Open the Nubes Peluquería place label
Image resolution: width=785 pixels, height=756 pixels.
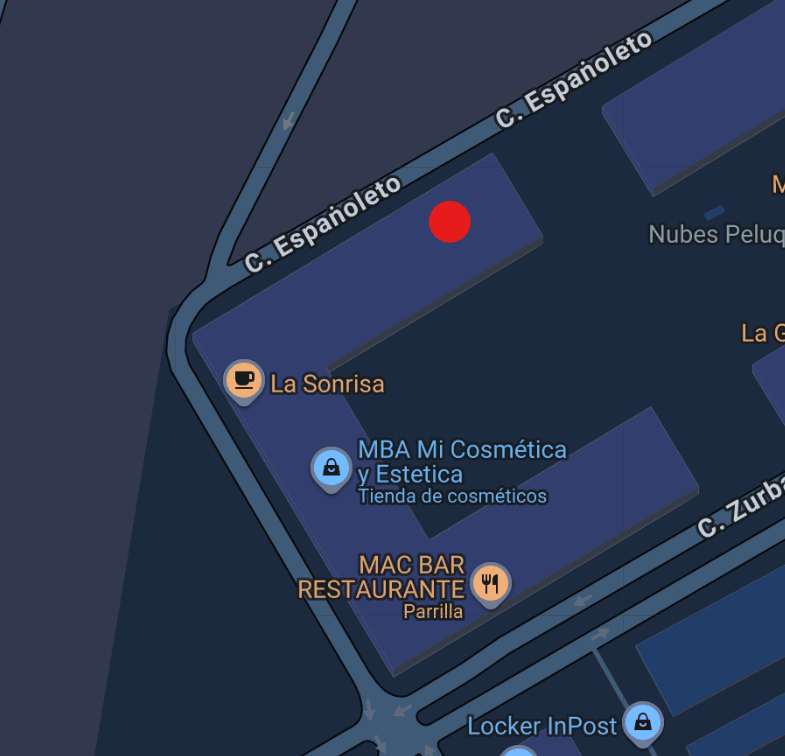coord(715,235)
